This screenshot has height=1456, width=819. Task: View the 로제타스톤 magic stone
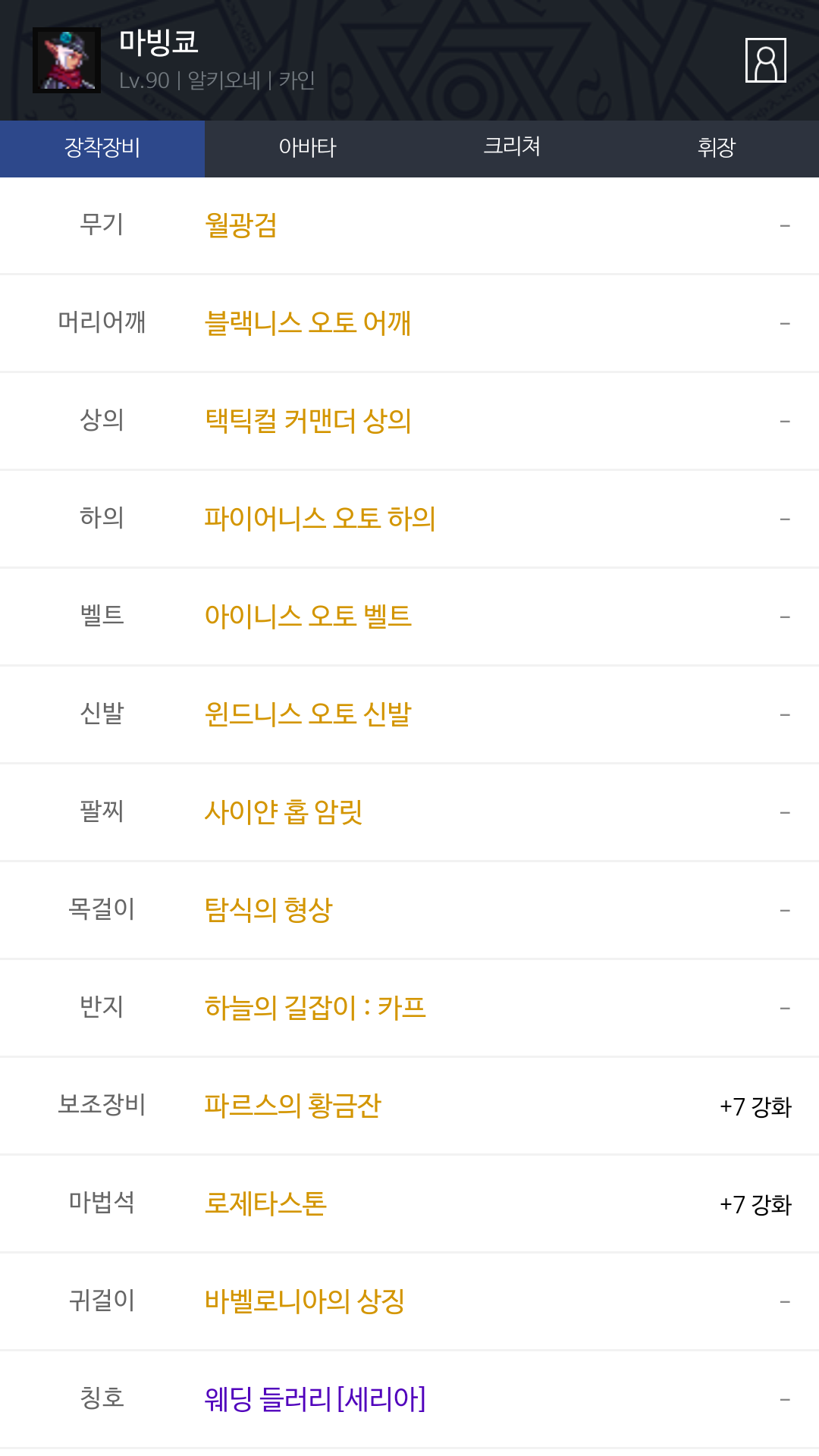(265, 1203)
